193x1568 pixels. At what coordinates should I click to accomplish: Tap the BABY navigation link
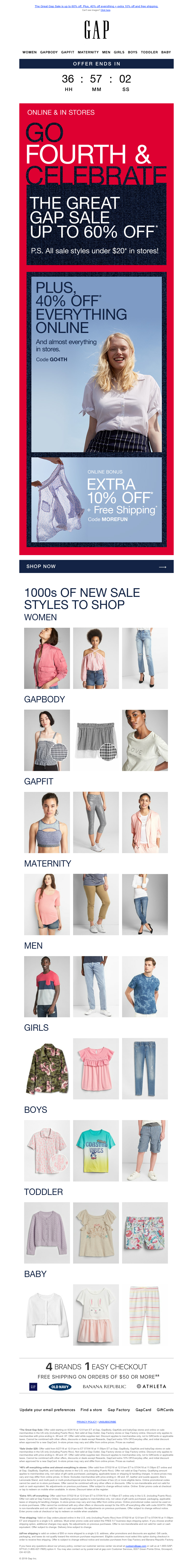(165, 52)
